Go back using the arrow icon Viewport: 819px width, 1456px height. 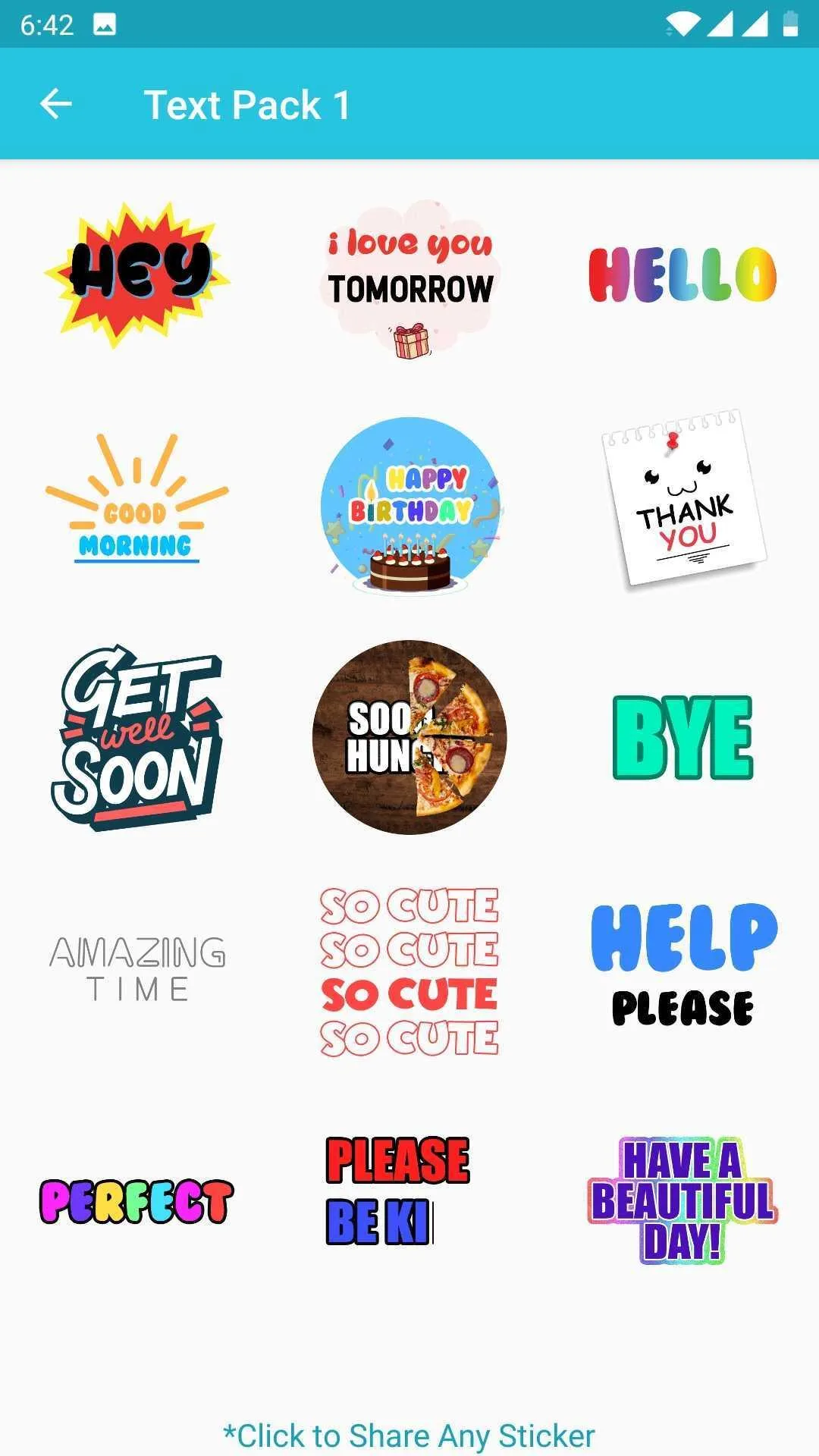[x=56, y=104]
